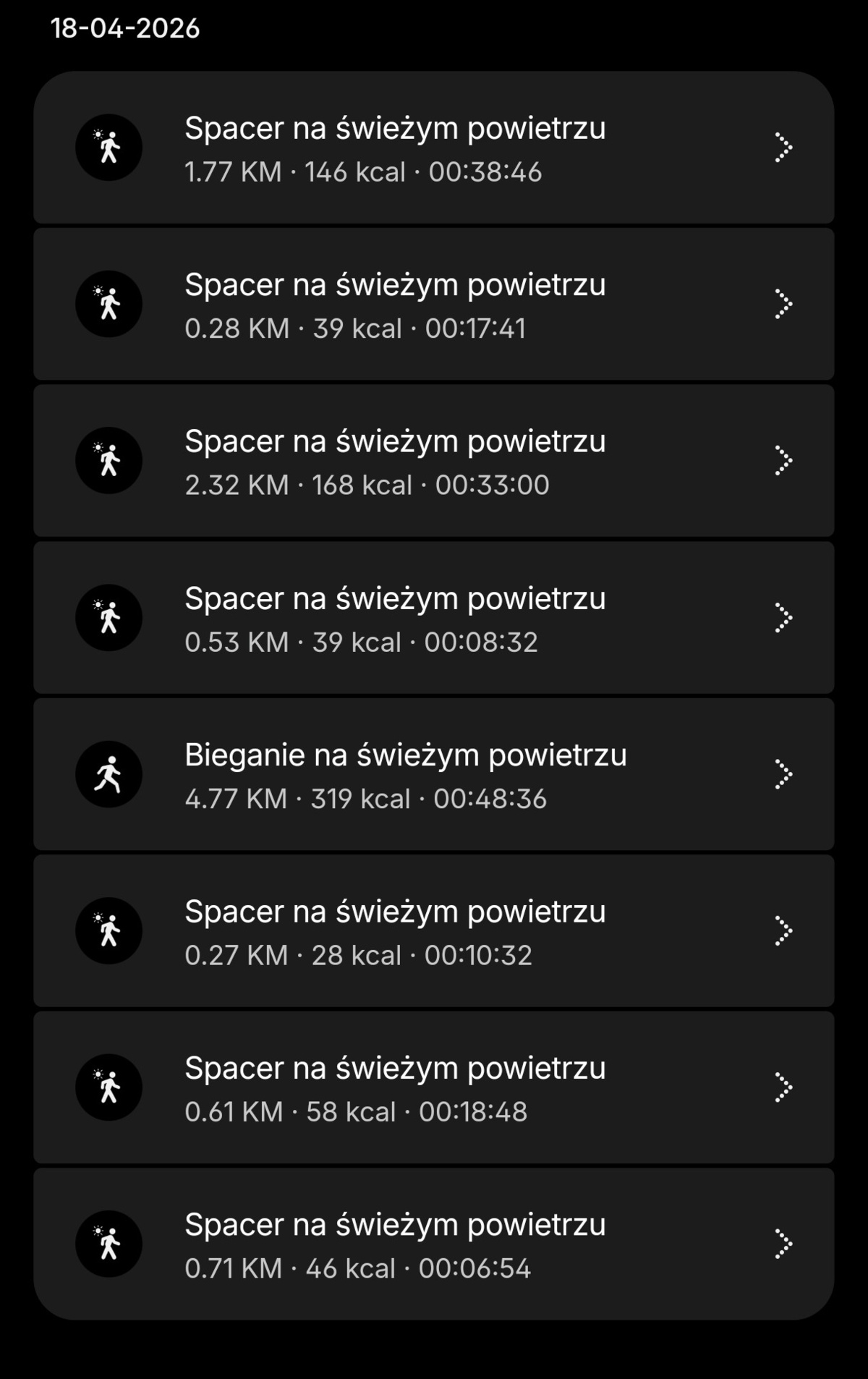Expand details of the 1.77 KM walk
868x1379 pixels.
tap(783, 147)
